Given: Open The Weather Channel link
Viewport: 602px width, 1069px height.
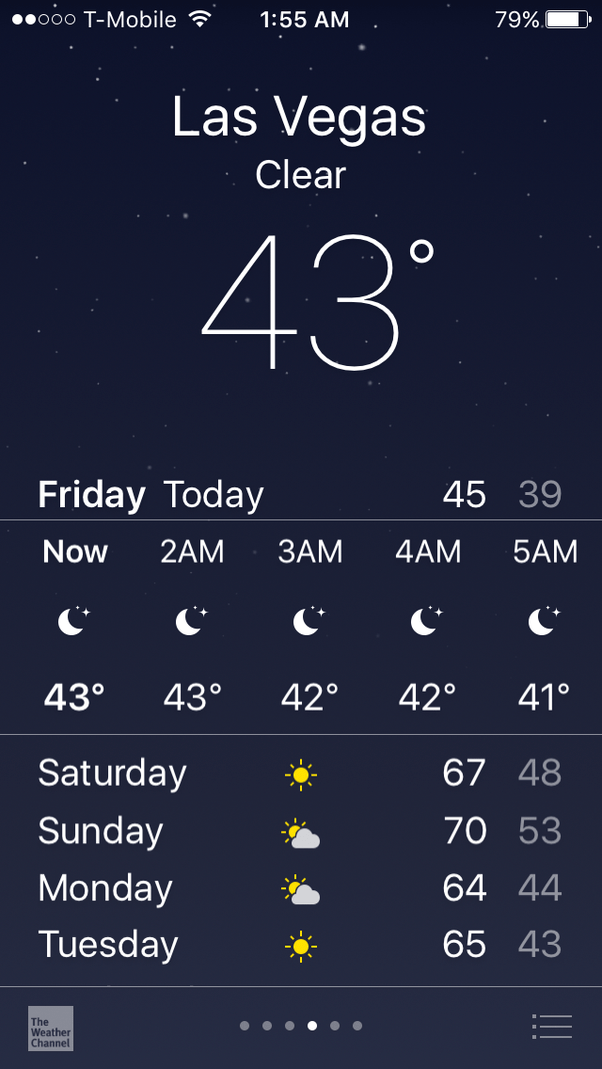Looking at the screenshot, I should click(50, 1027).
